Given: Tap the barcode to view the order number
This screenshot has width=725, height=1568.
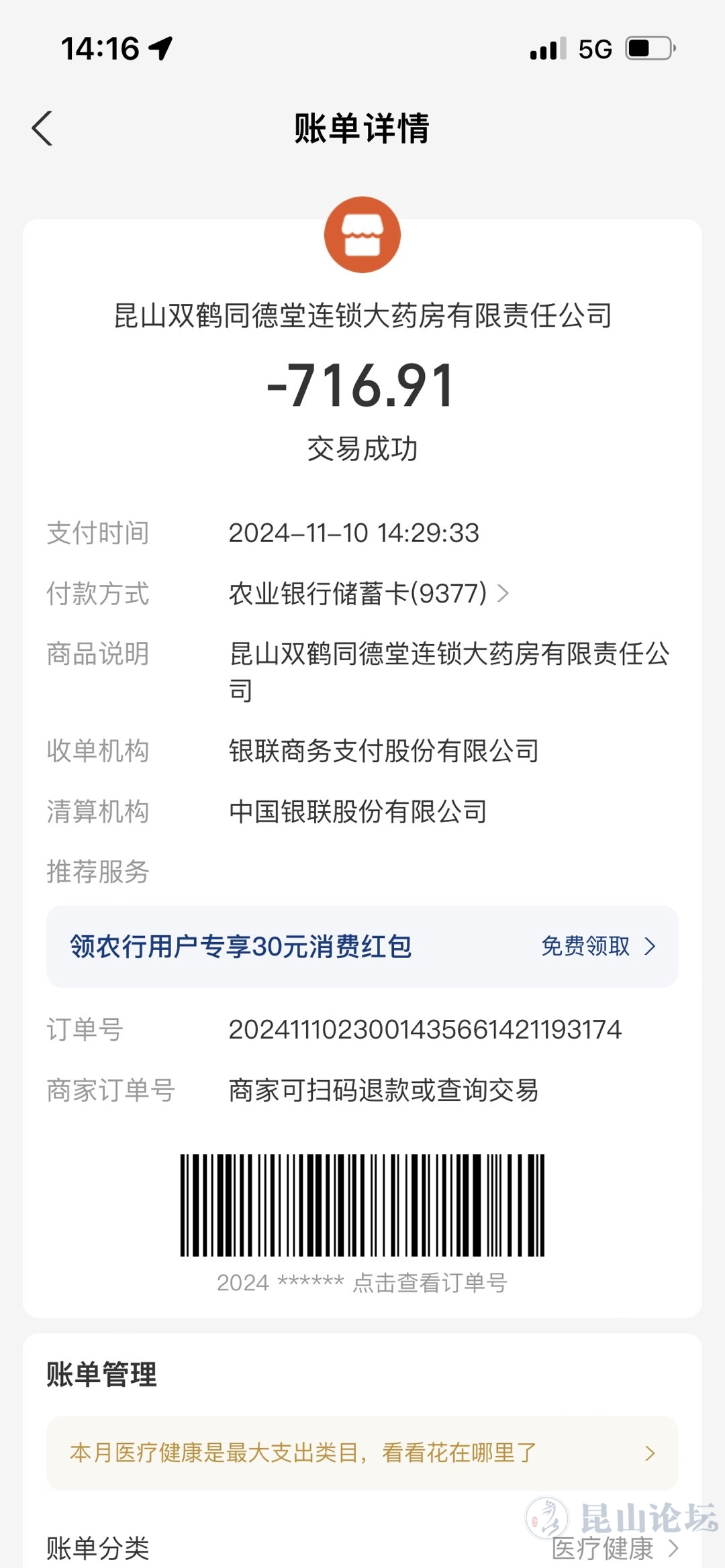Looking at the screenshot, I should pyautogui.click(x=362, y=1205).
